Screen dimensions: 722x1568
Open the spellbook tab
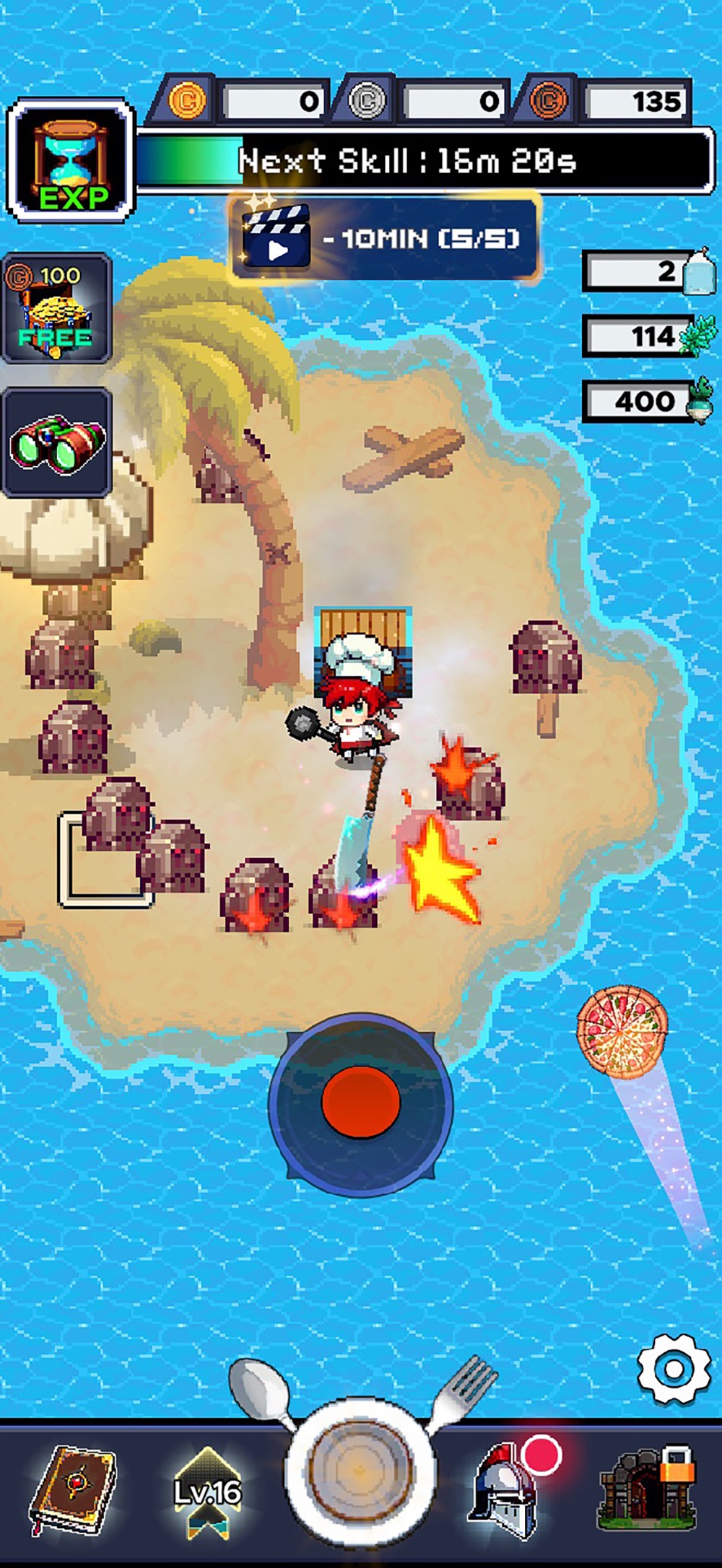pyautogui.click(x=71, y=1489)
